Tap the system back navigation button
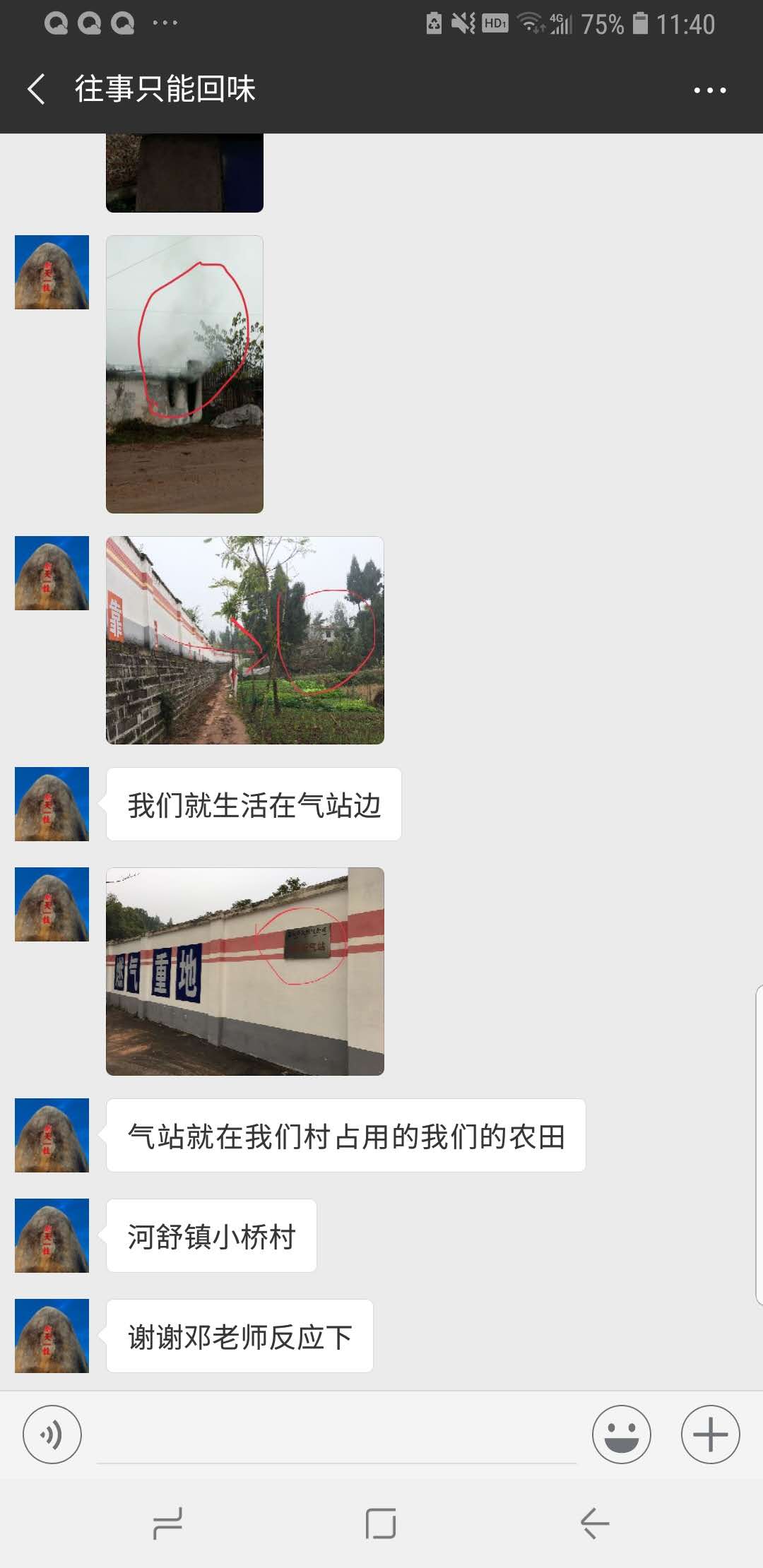 595,1523
